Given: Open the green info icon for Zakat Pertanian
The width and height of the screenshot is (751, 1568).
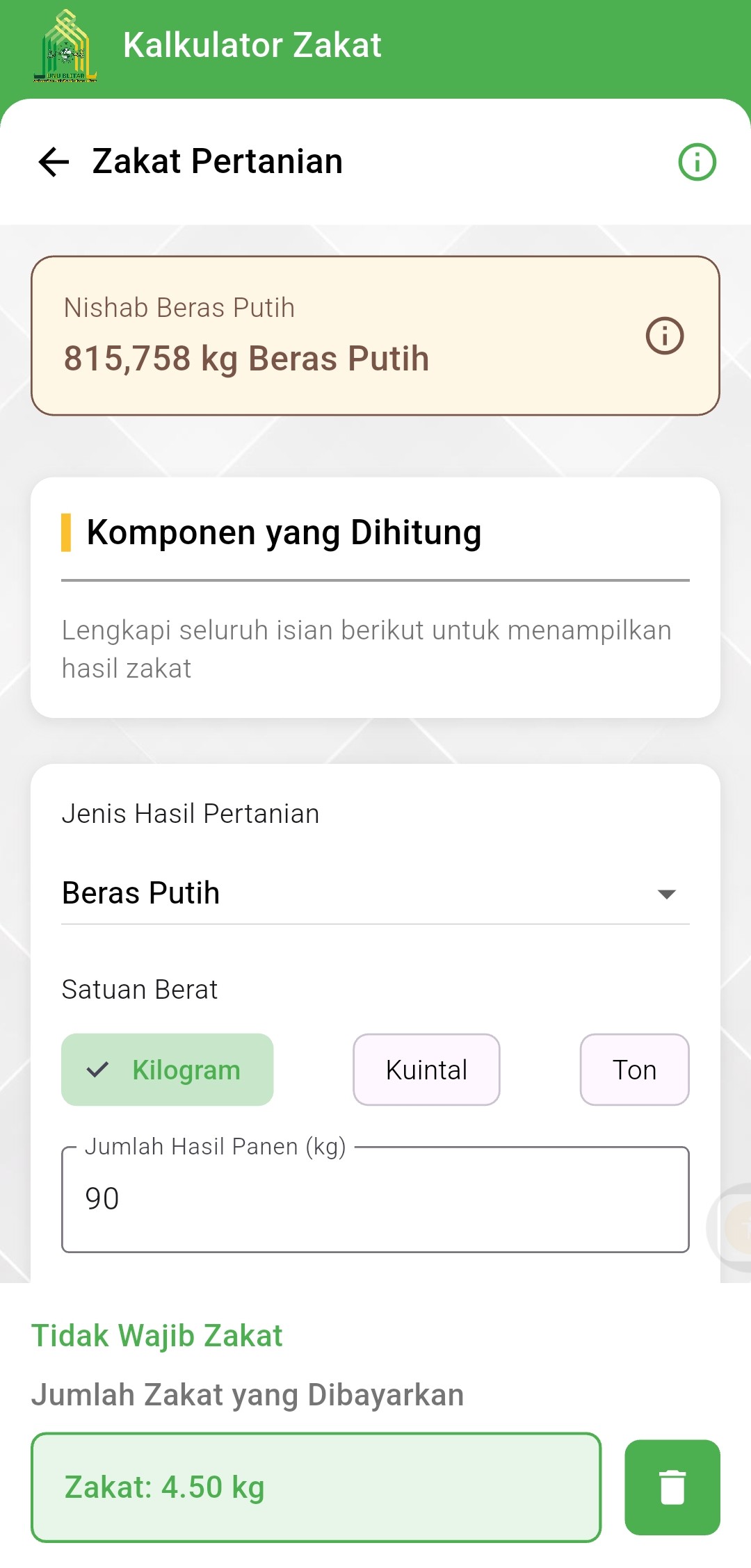Looking at the screenshot, I should point(697,162).
